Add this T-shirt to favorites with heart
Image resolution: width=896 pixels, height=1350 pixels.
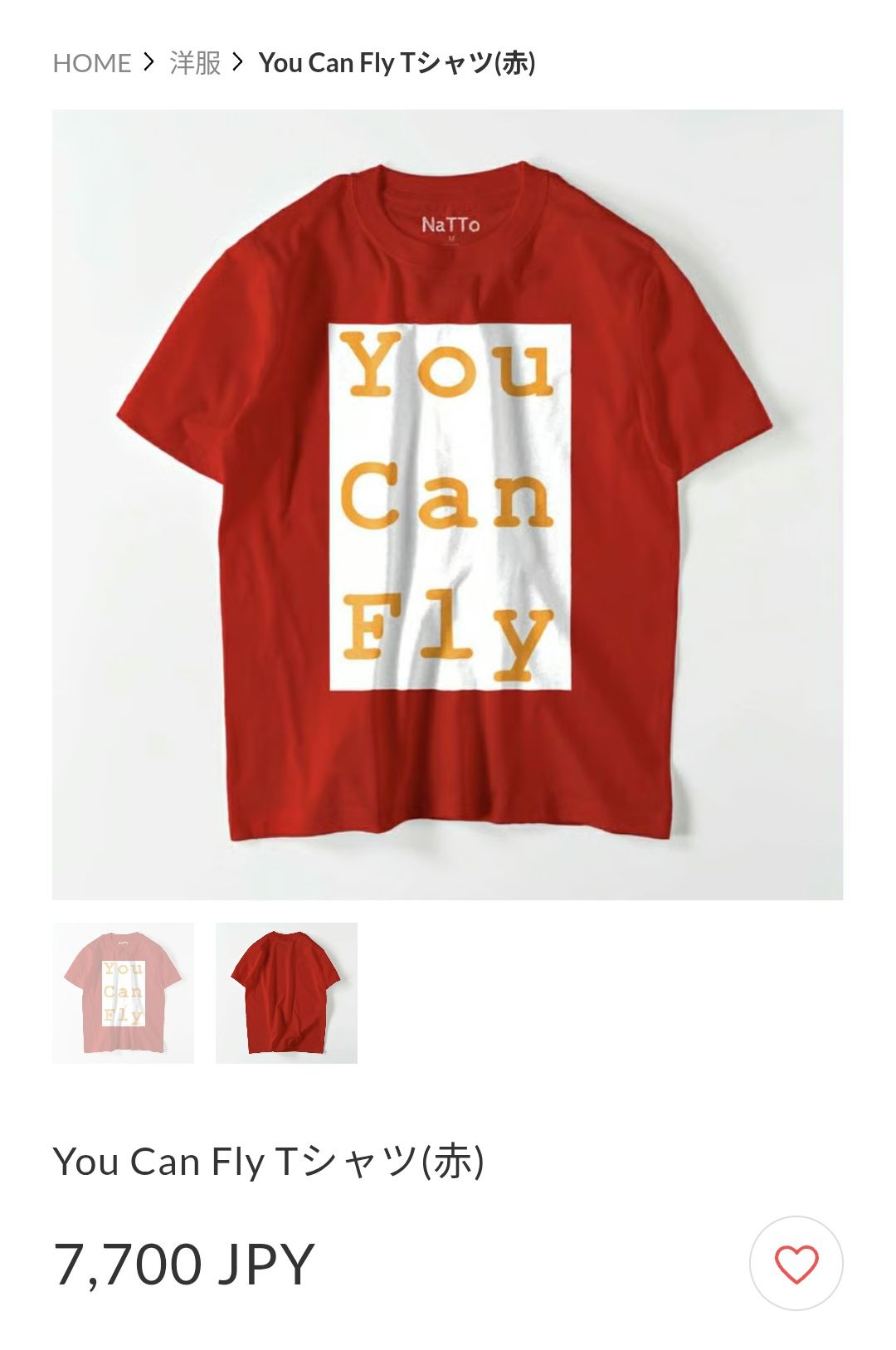[796, 1263]
